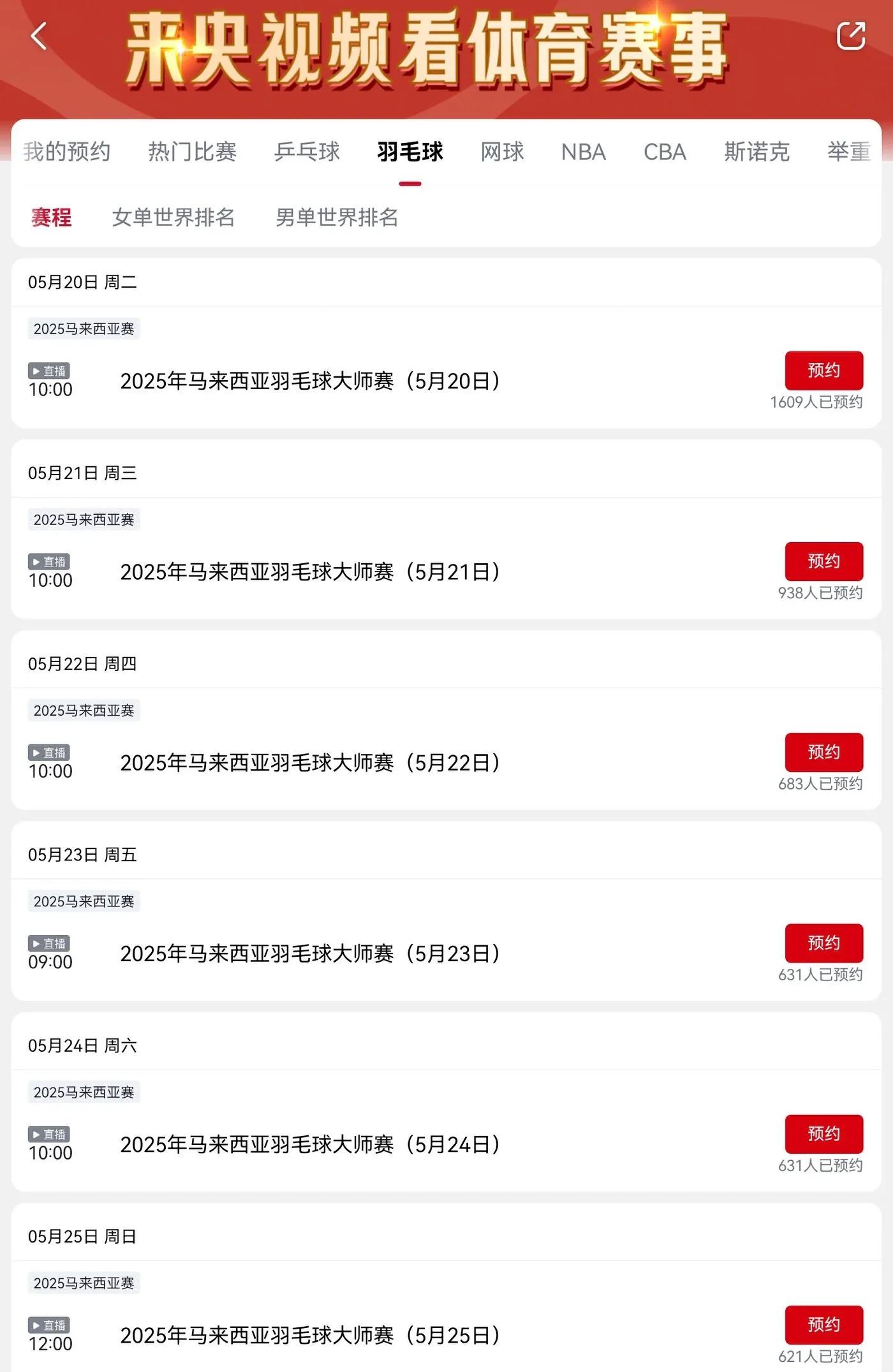This screenshot has height=1372, width=893.
Task: Reserve the 5月21日 Malaysia Masters broadcast
Action: click(x=823, y=561)
